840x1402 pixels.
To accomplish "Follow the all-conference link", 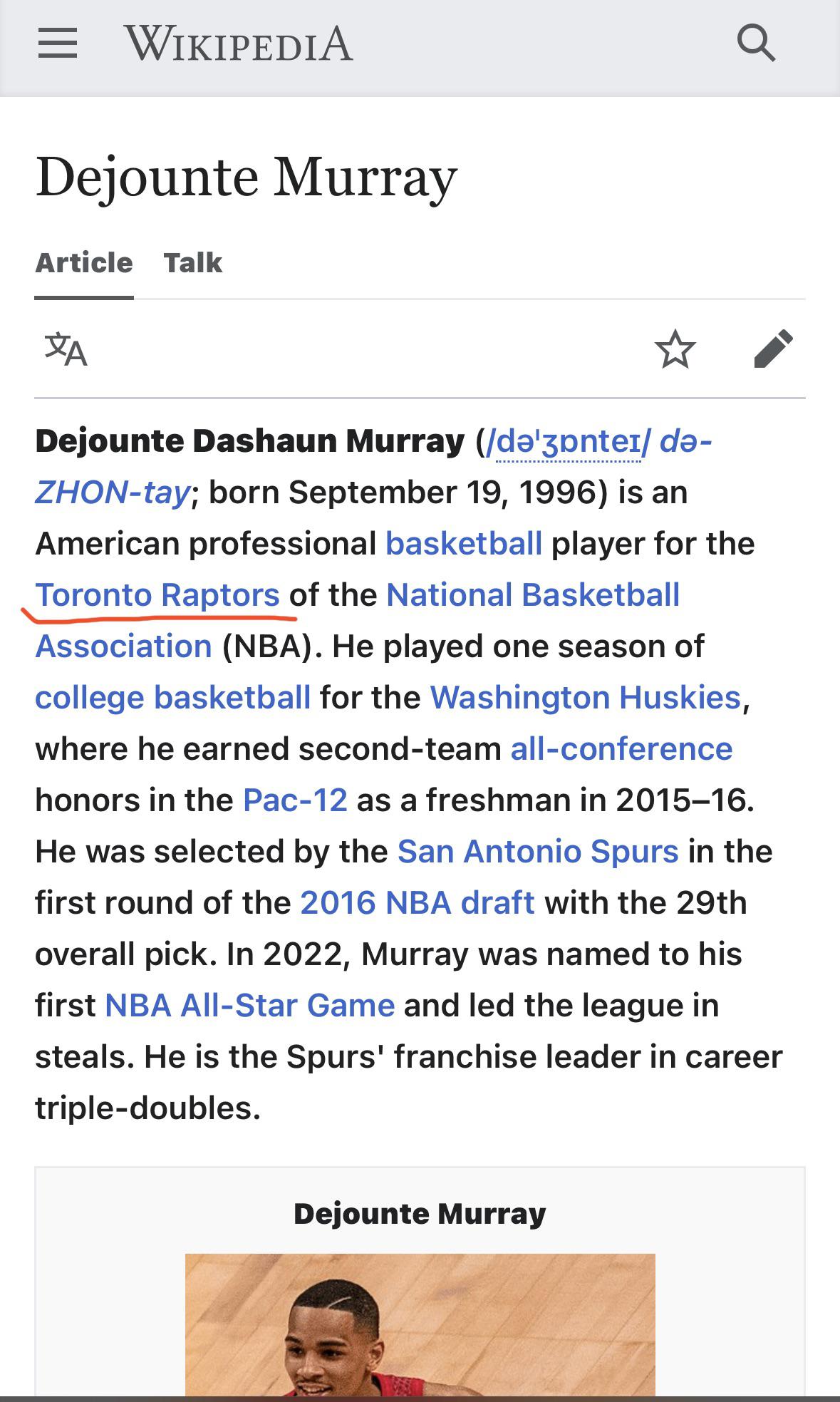I will click(621, 749).
